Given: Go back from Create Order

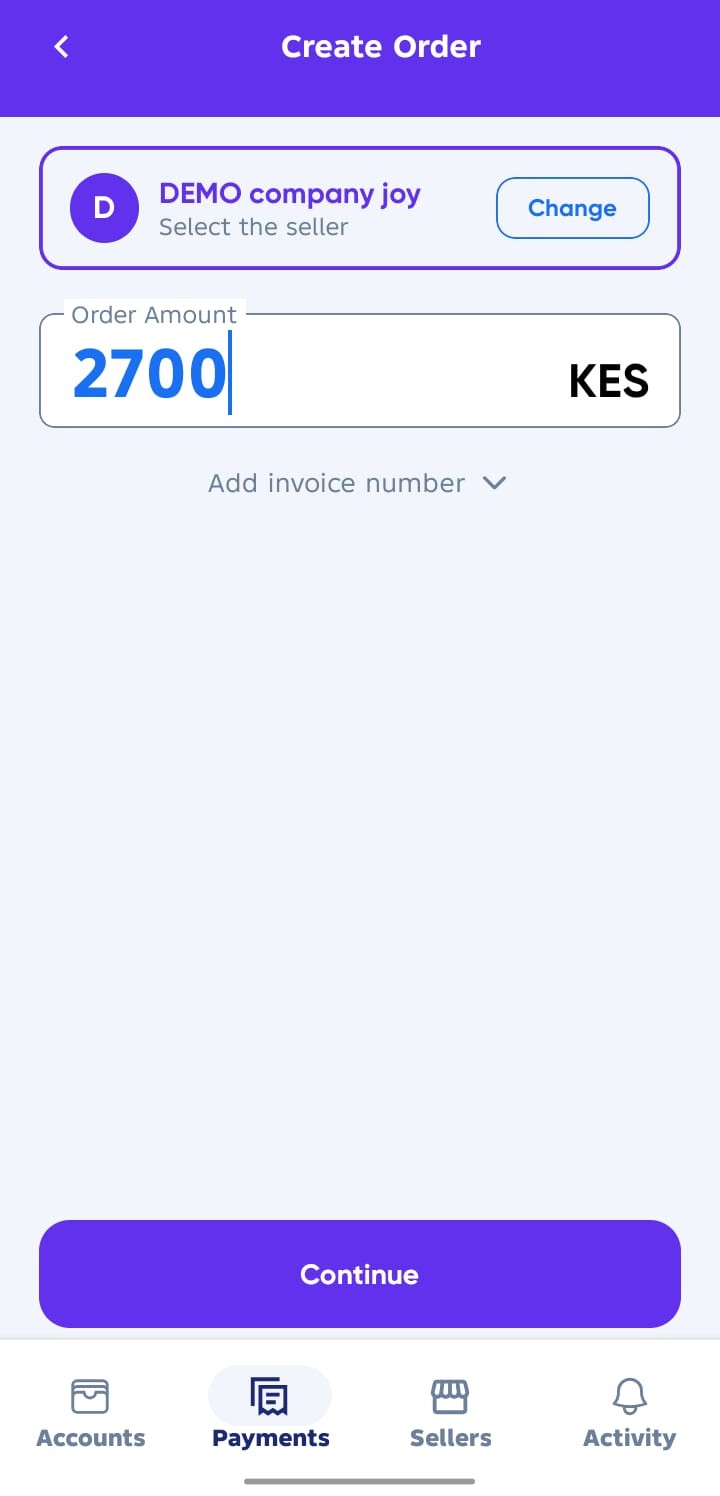Looking at the screenshot, I should click(x=61, y=47).
